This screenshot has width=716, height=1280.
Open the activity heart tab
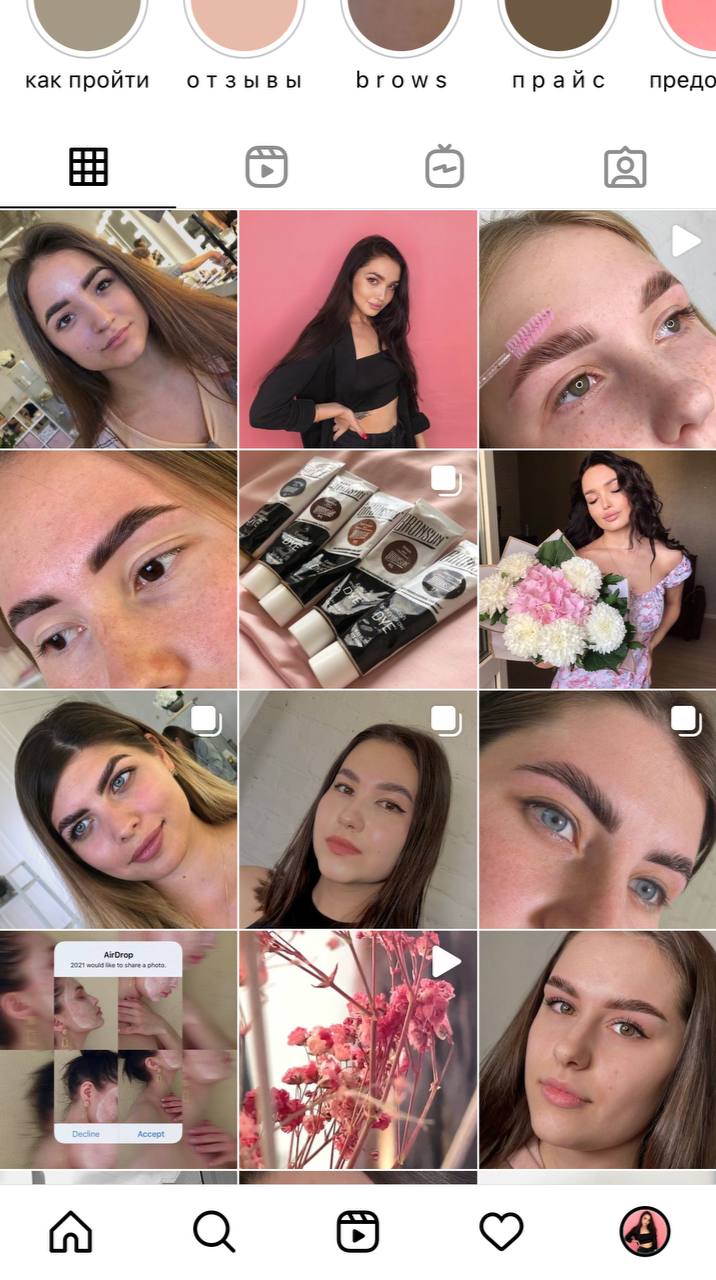pyautogui.click(x=501, y=1231)
